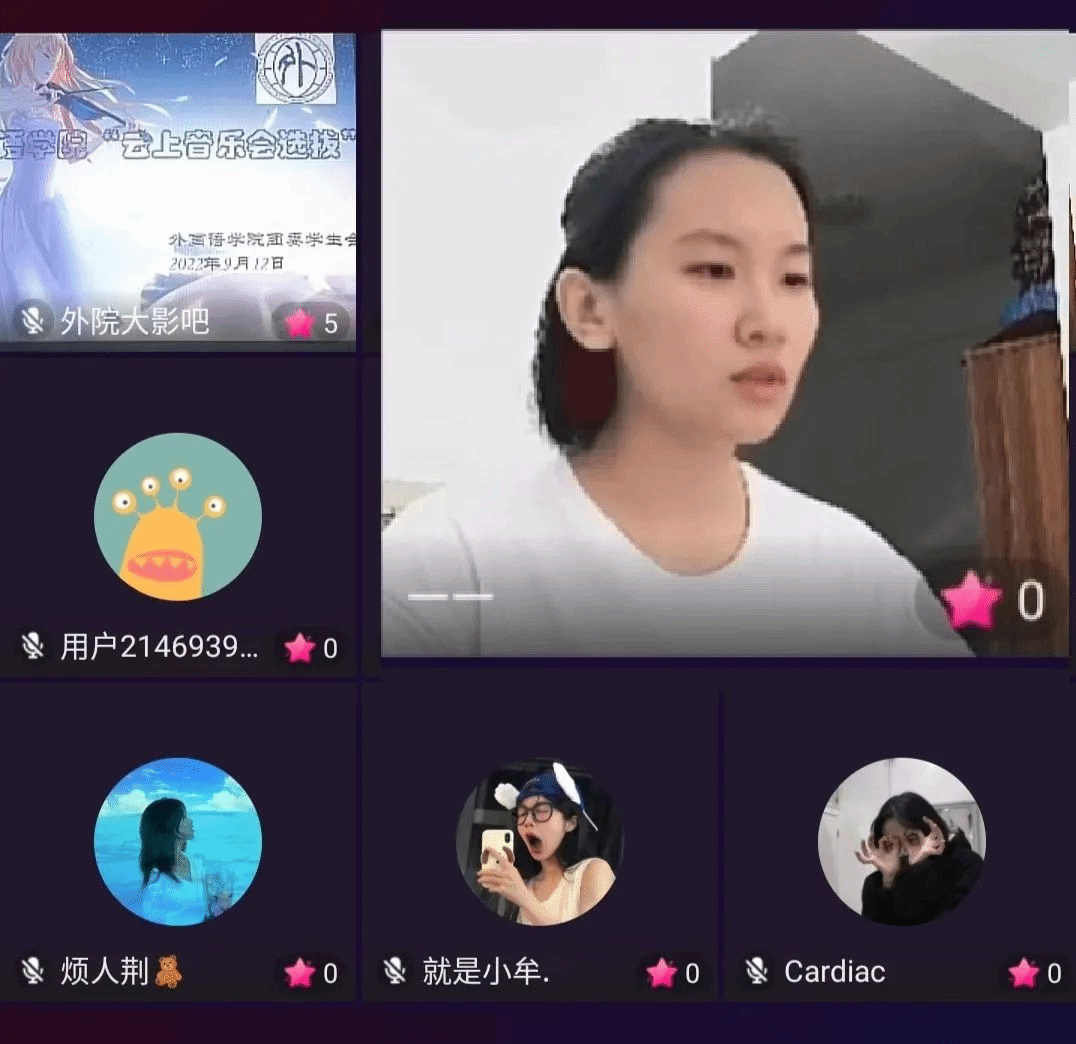Image resolution: width=1076 pixels, height=1044 pixels.
Task: Send a star to the main speaker
Action: tap(971, 603)
